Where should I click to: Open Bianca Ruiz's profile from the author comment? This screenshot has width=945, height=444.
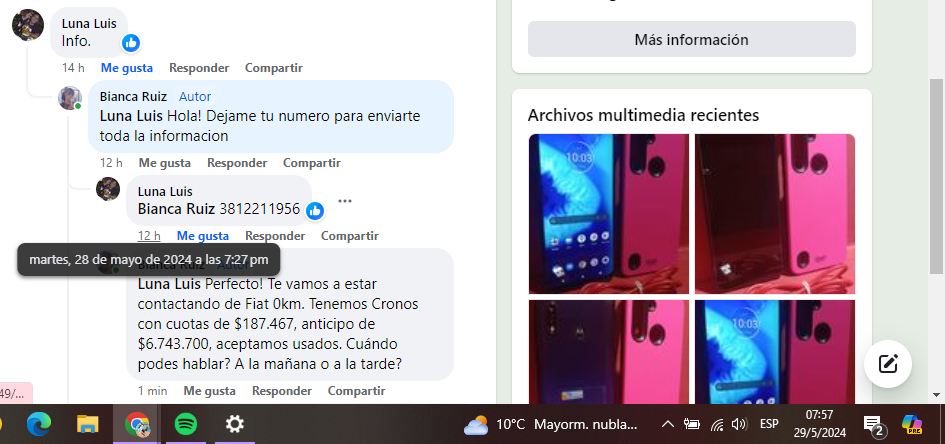click(133, 97)
